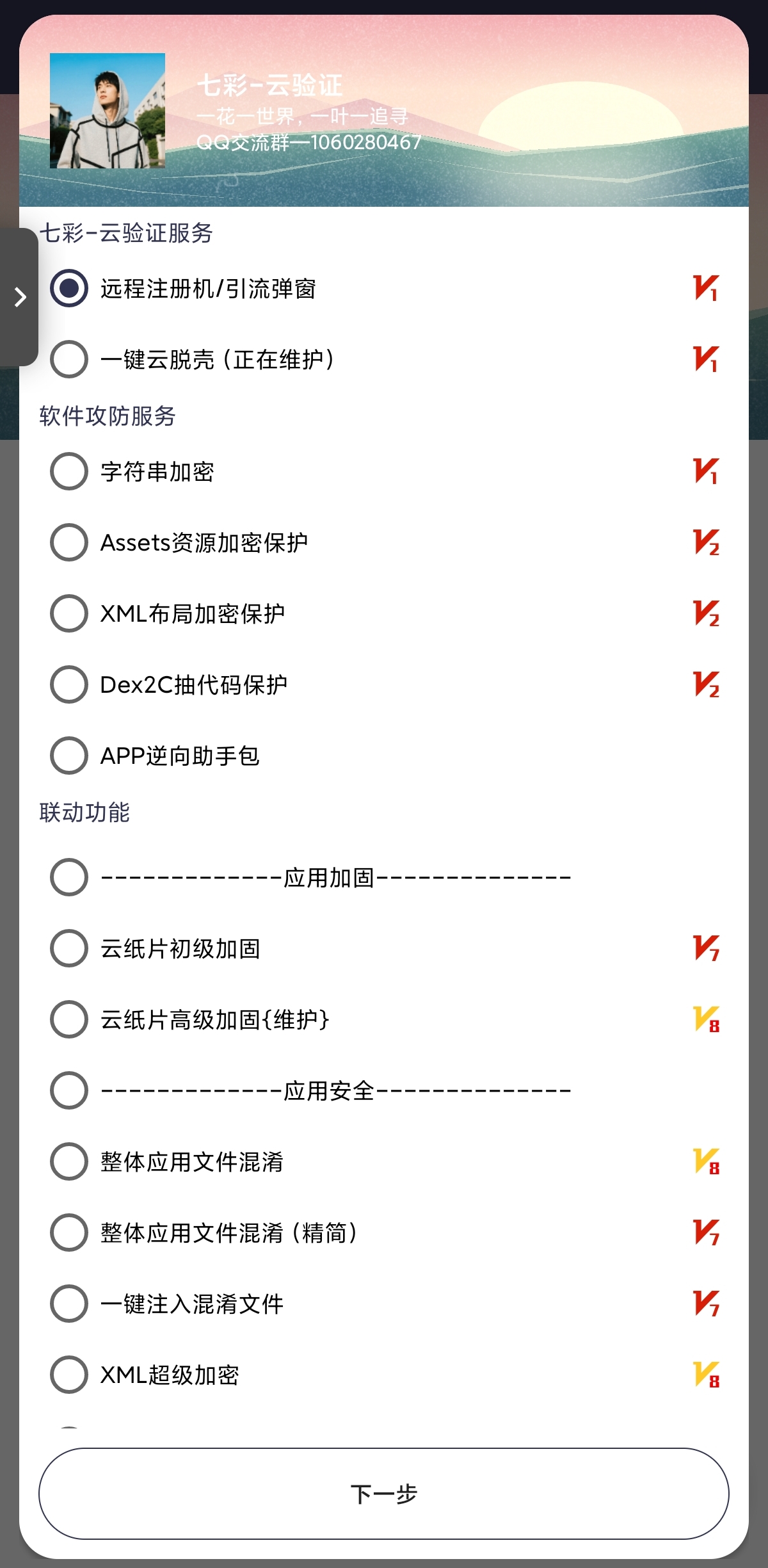Select XML布局加密保护 option
The width and height of the screenshot is (768, 1568).
69,614
